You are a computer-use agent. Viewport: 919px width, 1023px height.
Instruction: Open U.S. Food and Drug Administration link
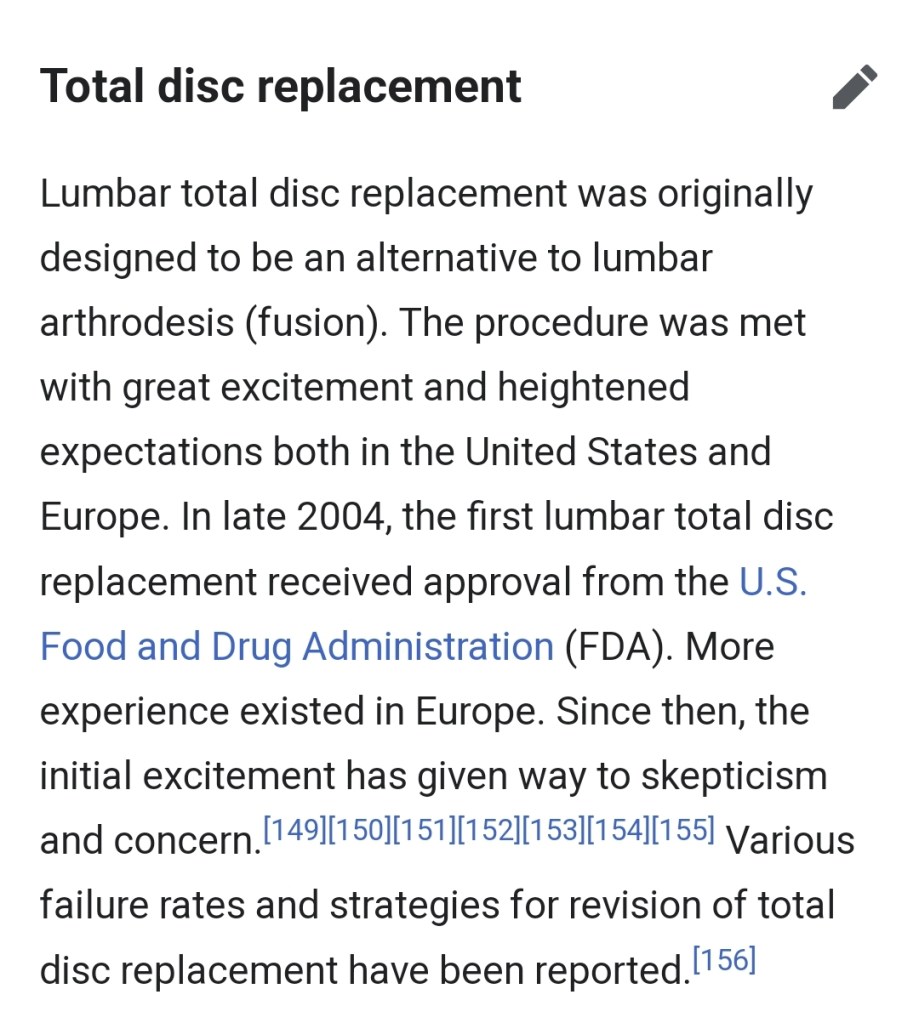coord(296,647)
